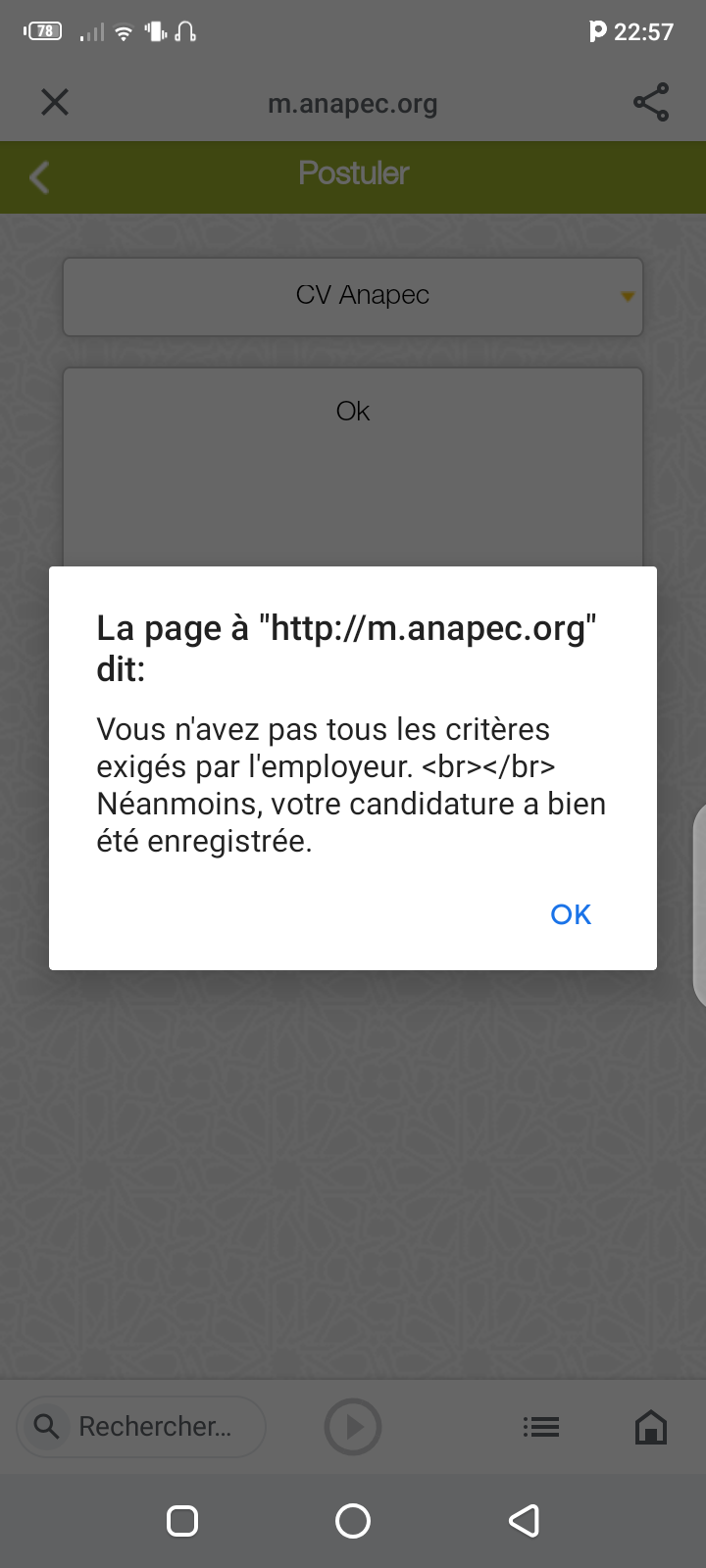Go to the browser home page
This screenshot has height=1568, width=706.
coord(651,1427)
